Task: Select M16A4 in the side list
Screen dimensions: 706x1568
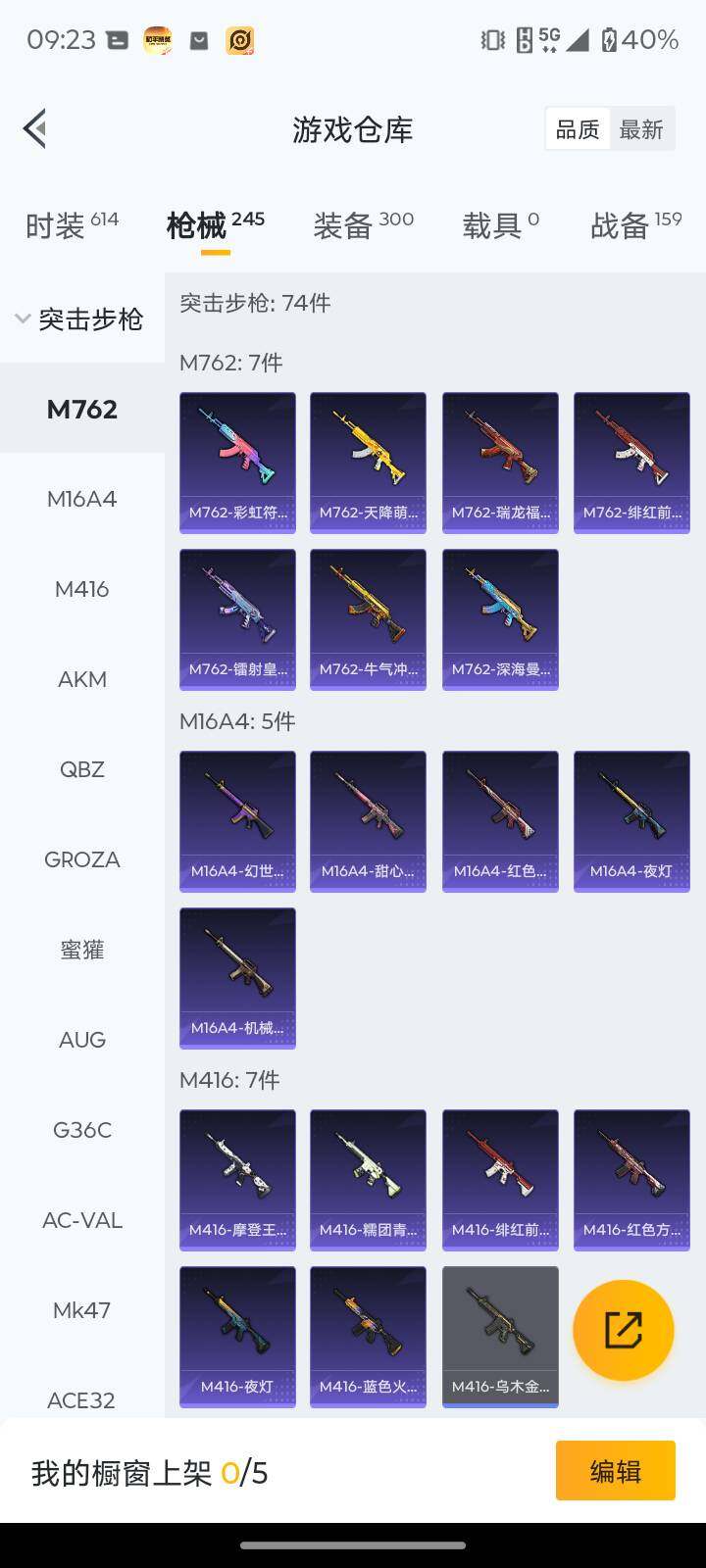Action: click(82, 499)
